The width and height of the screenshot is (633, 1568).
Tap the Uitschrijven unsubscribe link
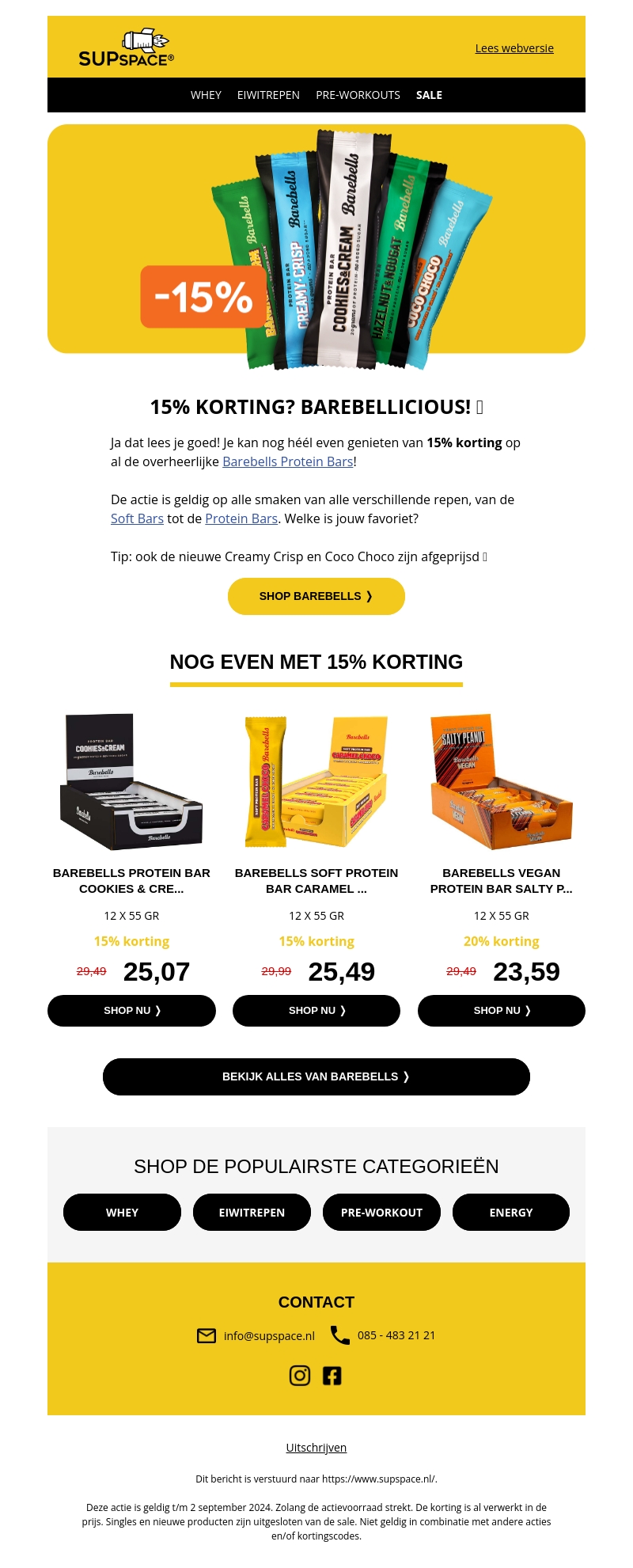(x=316, y=1447)
